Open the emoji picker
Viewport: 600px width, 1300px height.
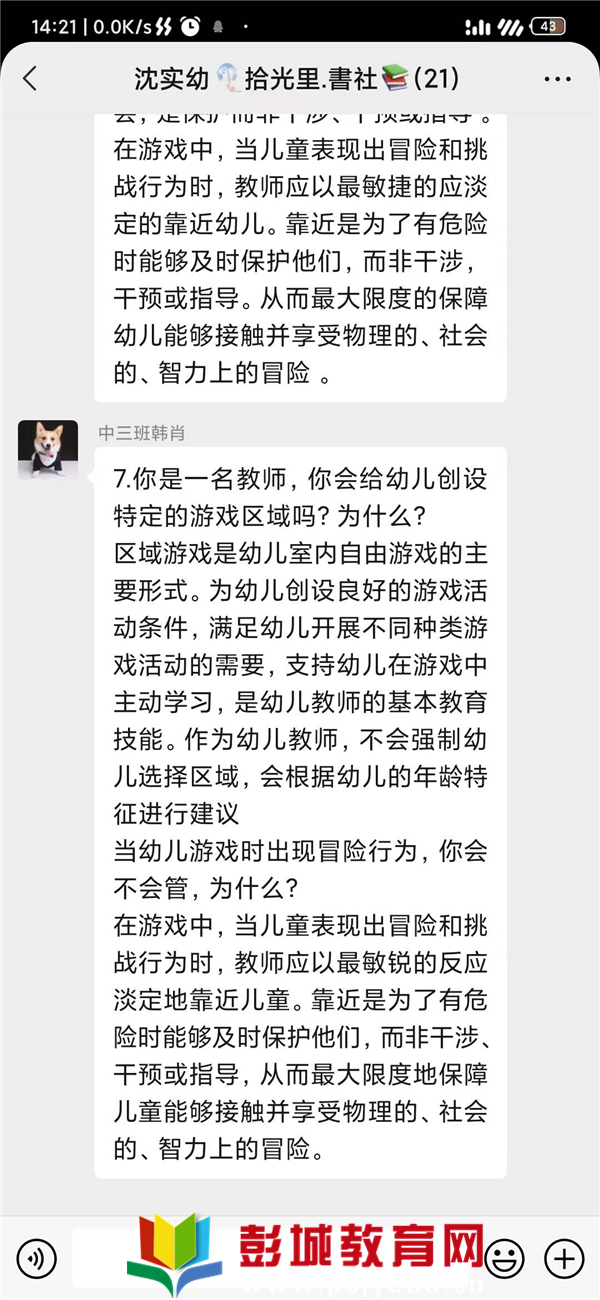pyautogui.click(x=504, y=1256)
